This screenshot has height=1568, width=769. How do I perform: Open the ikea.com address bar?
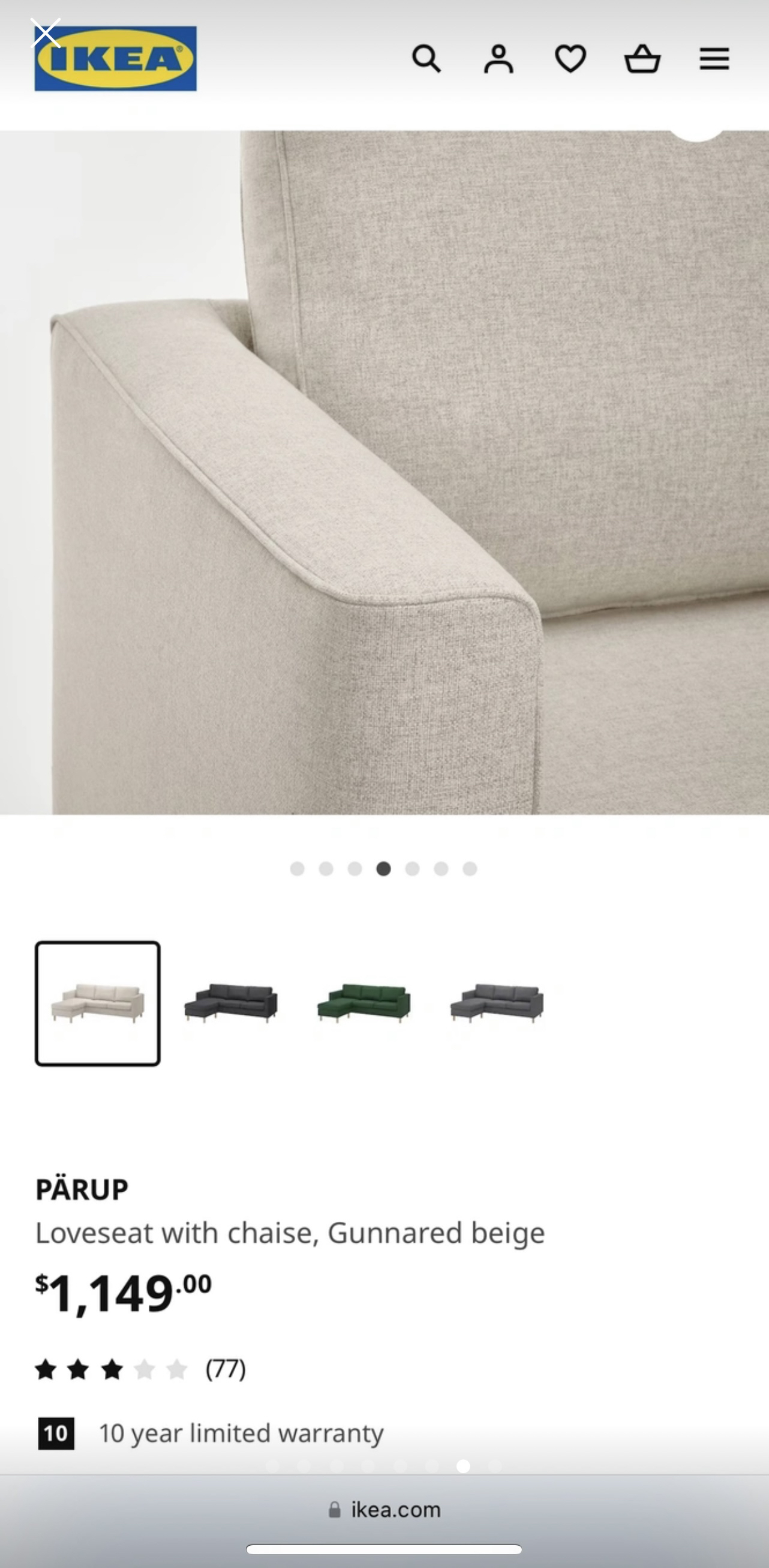[x=384, y=1509]
